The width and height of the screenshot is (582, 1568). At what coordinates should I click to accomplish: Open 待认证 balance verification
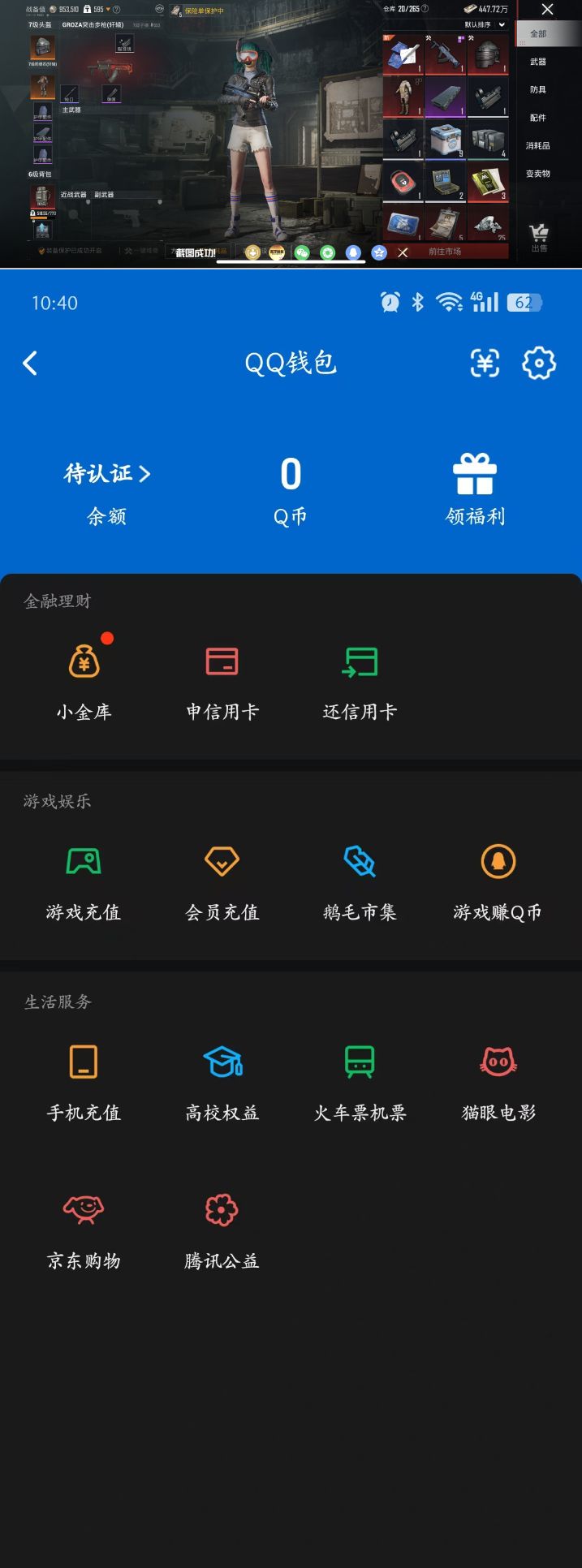click(107, 474)
